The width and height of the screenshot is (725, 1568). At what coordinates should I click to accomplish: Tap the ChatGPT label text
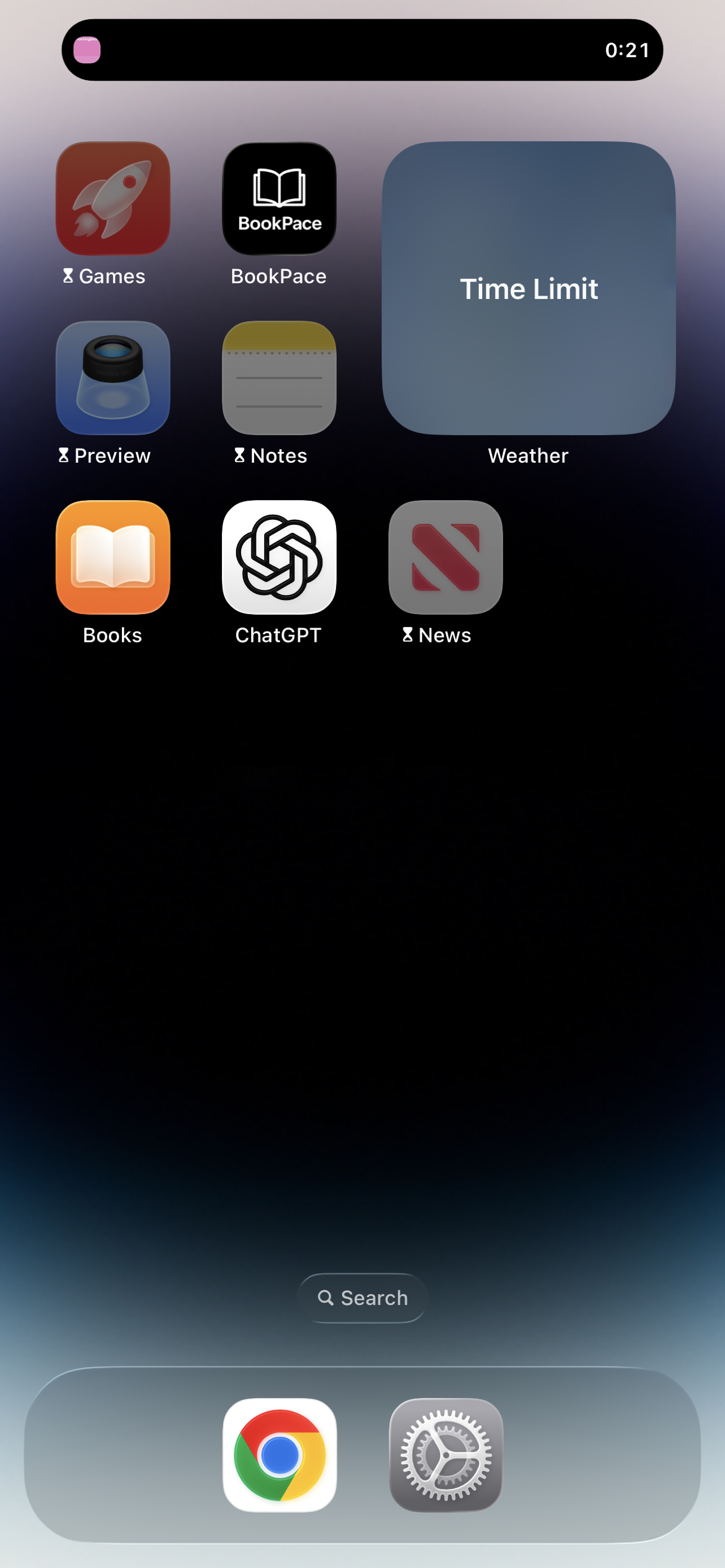tap(278, 635)
